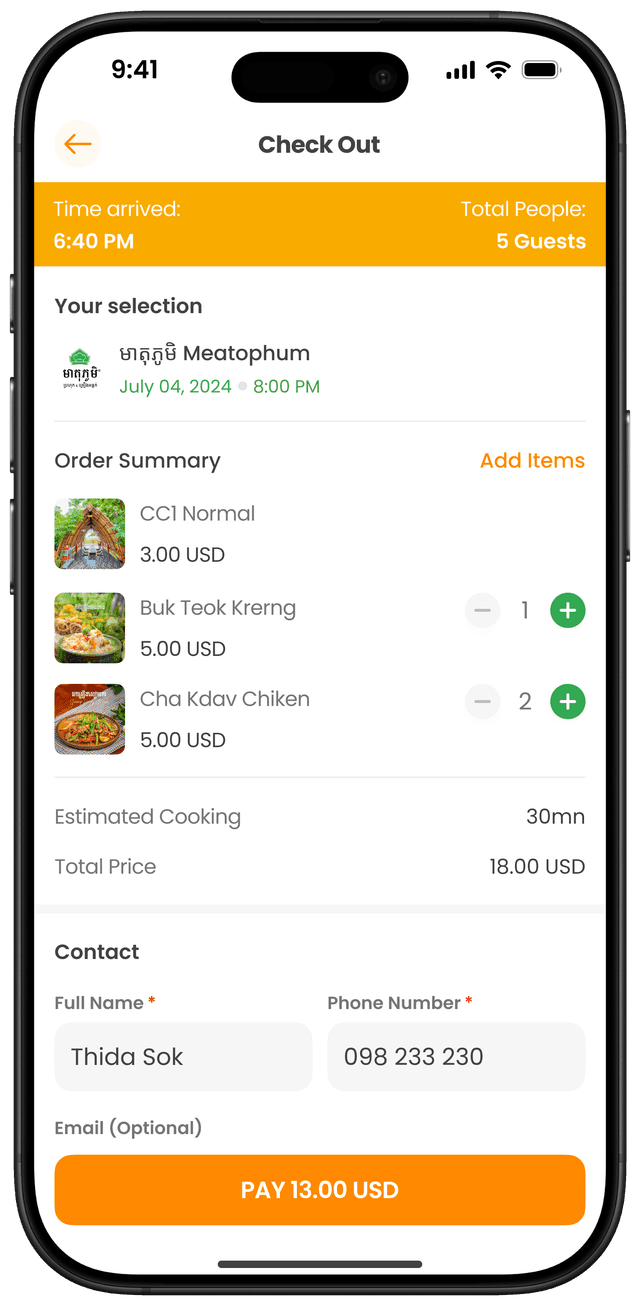Pay 13.00 USD now
The height and width of the screenshot is (1306, 640).
(x=319, y=1190)
